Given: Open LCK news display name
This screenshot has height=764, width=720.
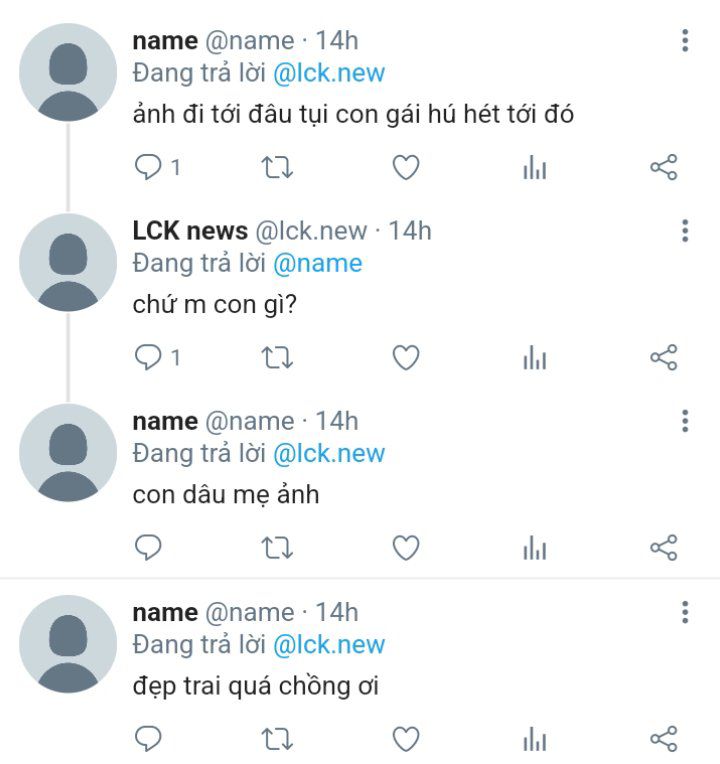Looking at the screenshot, I should tap(190, 230).
